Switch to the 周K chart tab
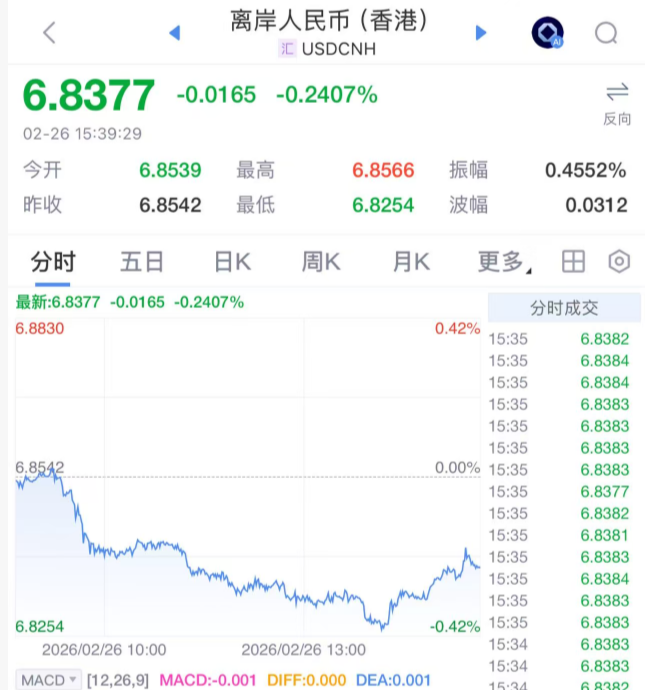Screen dimensions: 645x690 (x=321, y=262)
